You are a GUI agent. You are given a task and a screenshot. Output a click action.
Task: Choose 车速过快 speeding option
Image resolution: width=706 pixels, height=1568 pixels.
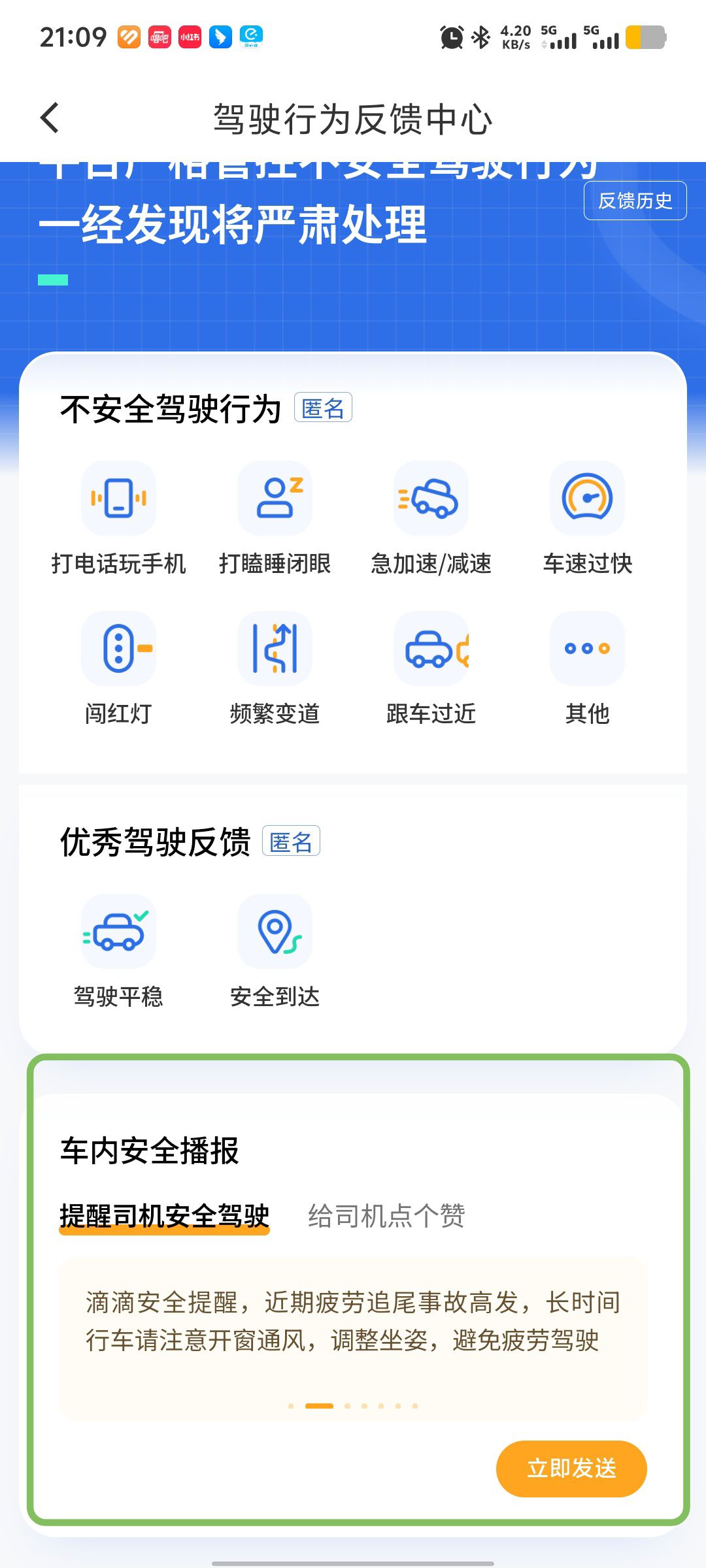pos(587,519)
